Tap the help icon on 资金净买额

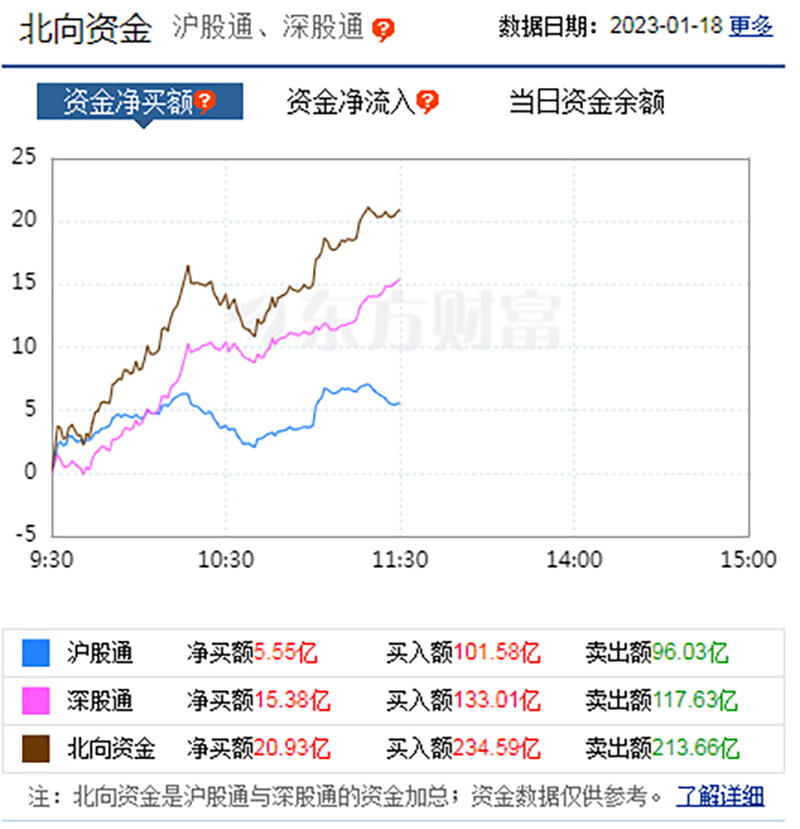[x=205, y=102]
